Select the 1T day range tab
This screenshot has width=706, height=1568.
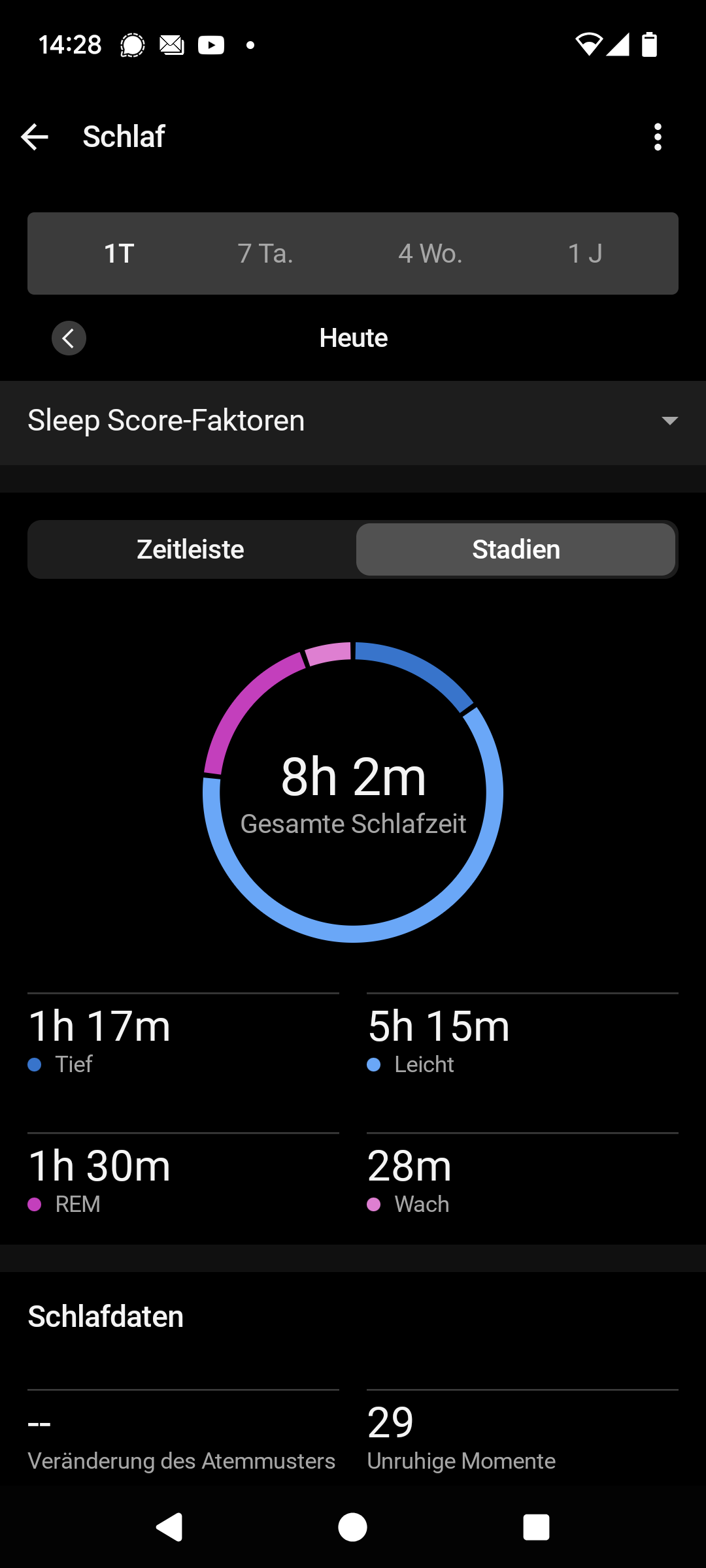coord(119,253)
